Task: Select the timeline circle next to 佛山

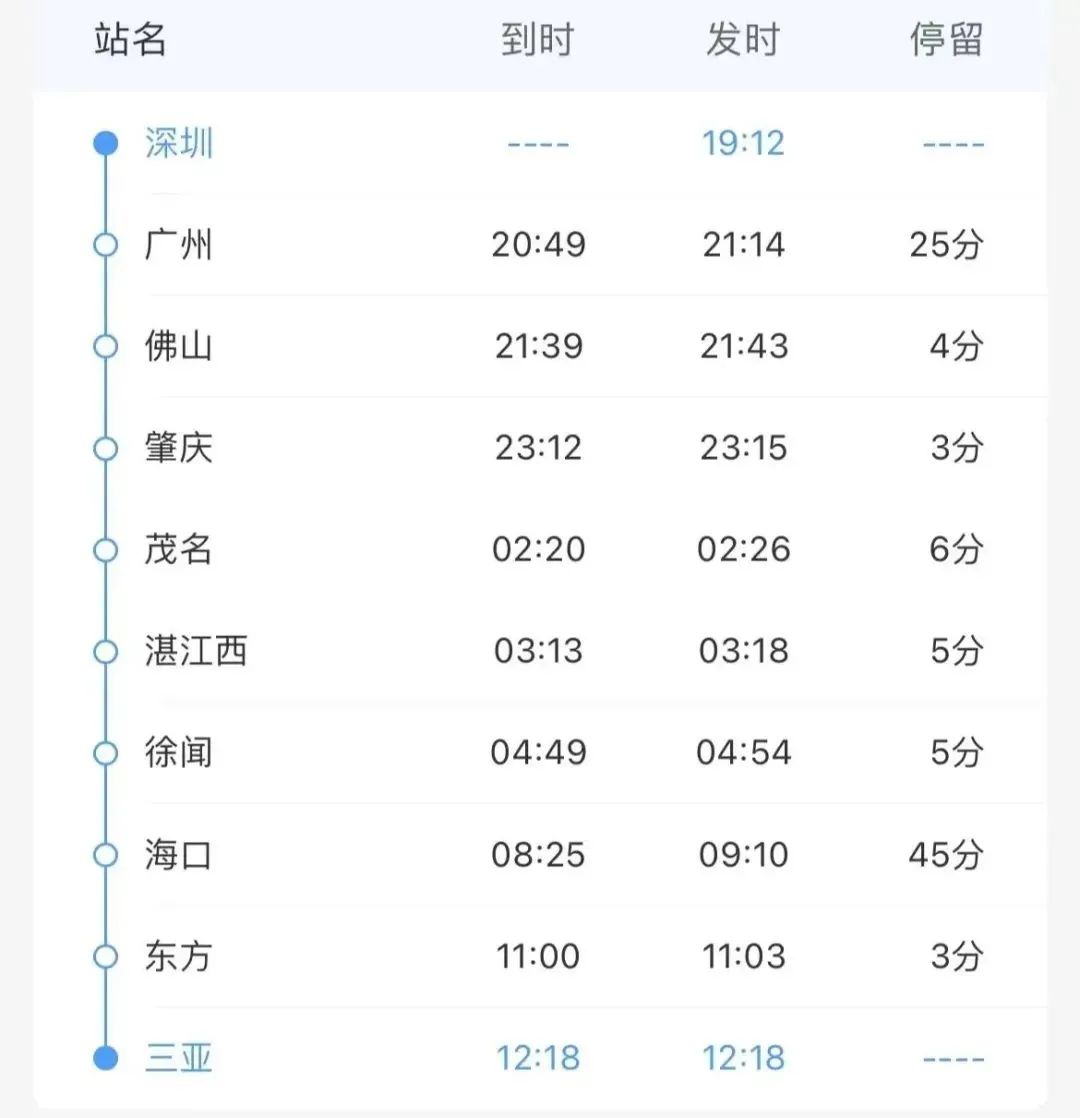Action: 104,346
